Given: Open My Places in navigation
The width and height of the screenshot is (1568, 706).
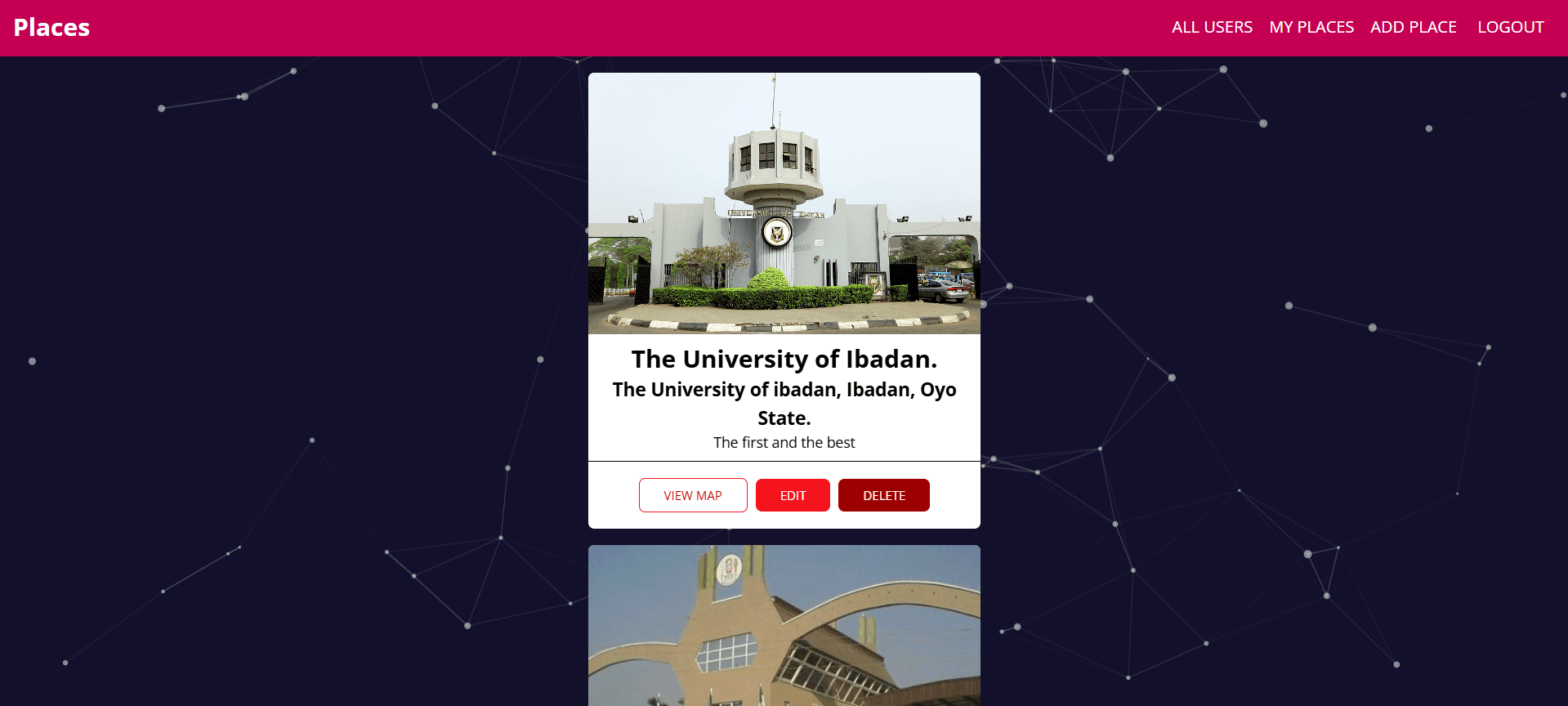Looking at the screenshot, I should click(1311, 27).
